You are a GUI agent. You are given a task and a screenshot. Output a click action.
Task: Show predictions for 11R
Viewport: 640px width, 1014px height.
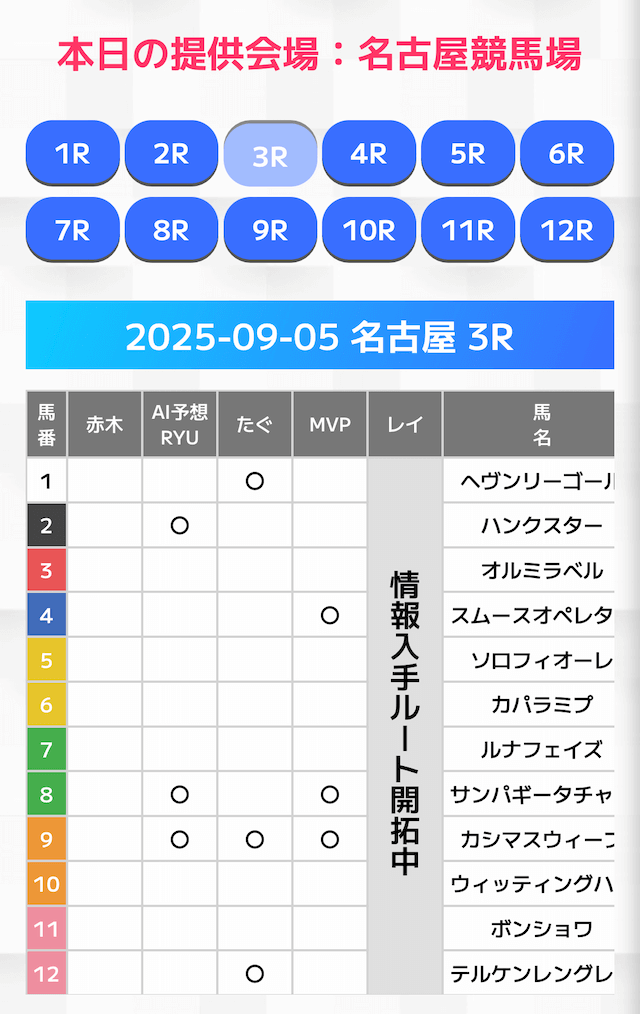point(468,229)
